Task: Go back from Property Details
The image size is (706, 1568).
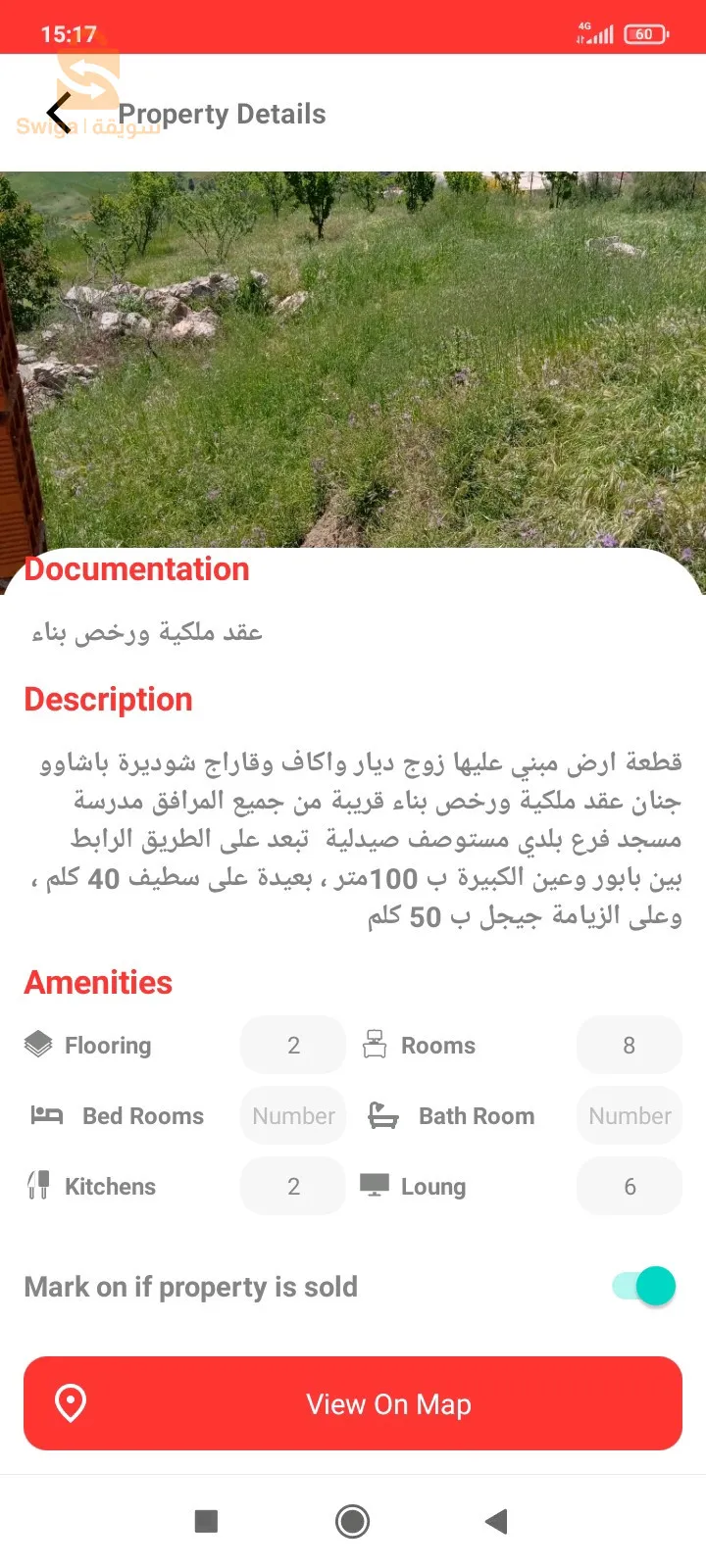Action: point(59,114)
